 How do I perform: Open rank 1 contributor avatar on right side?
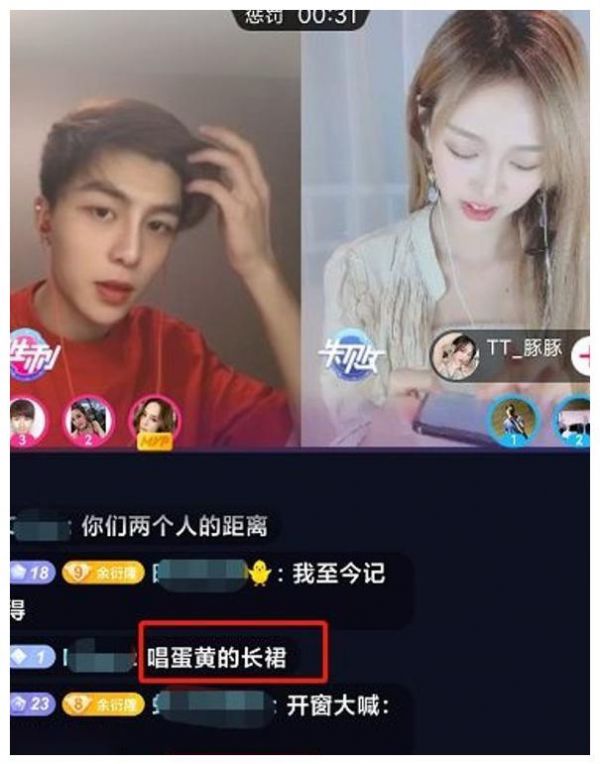[x=512, y=421]
